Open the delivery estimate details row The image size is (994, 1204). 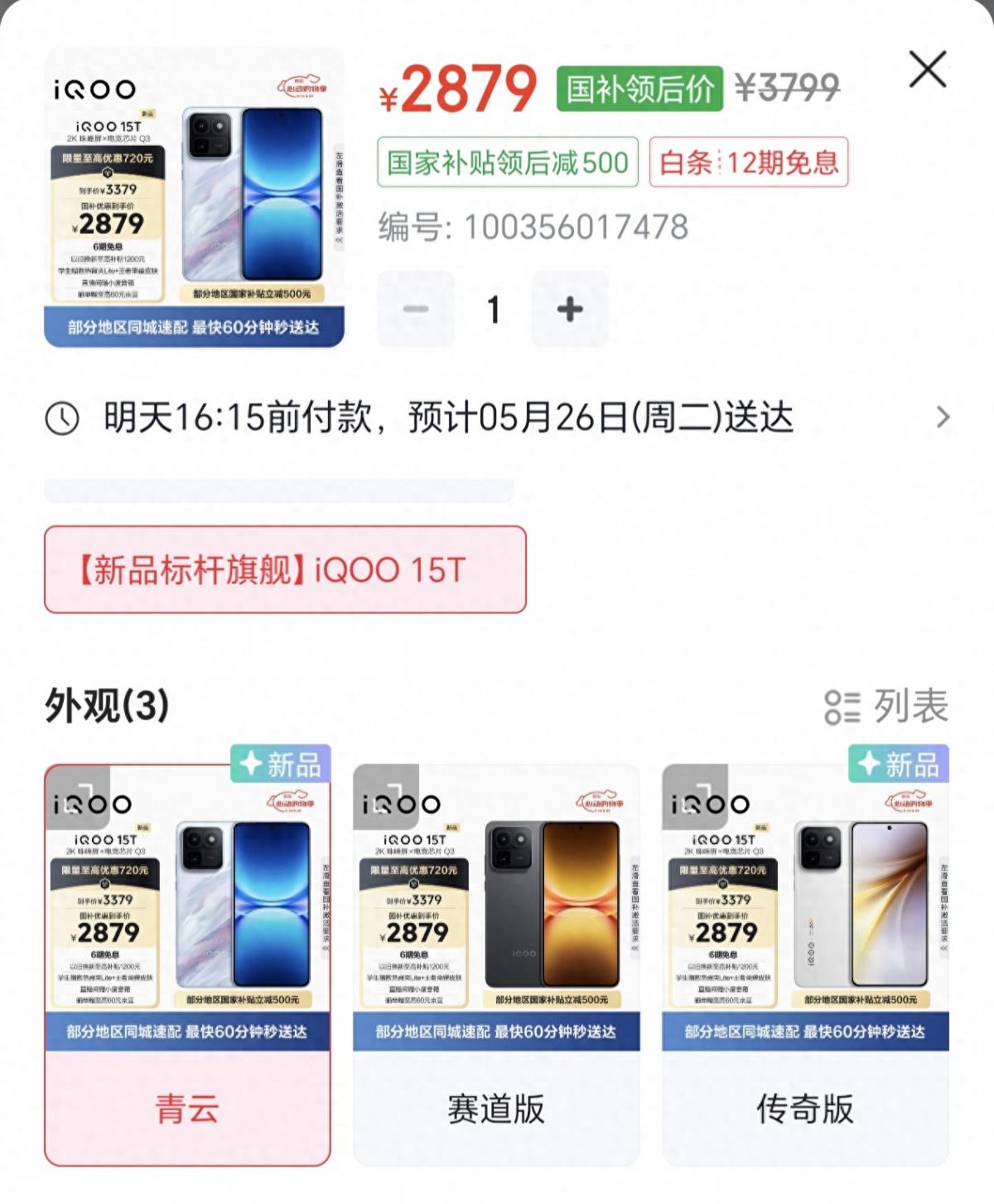[497, 418]
